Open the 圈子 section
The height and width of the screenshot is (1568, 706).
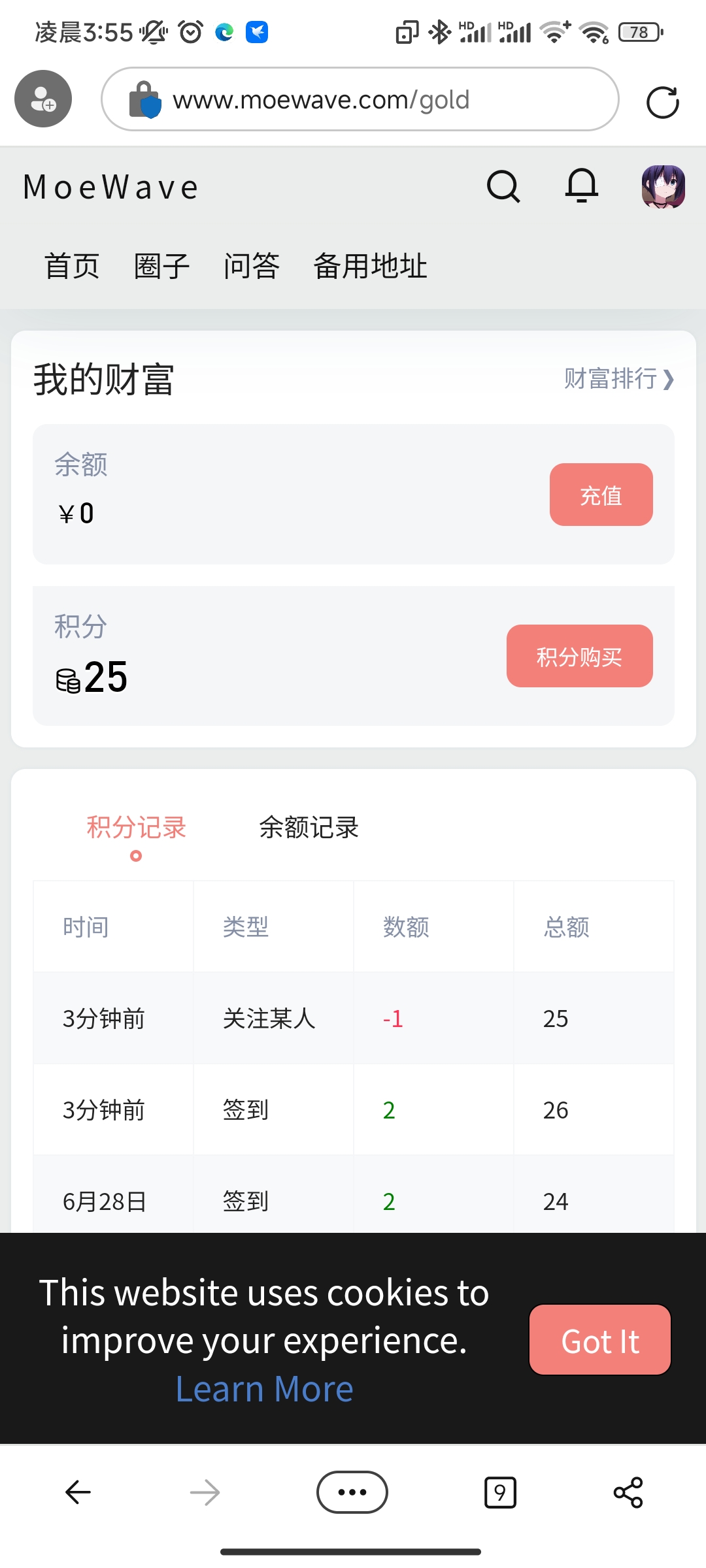[161, 267]
